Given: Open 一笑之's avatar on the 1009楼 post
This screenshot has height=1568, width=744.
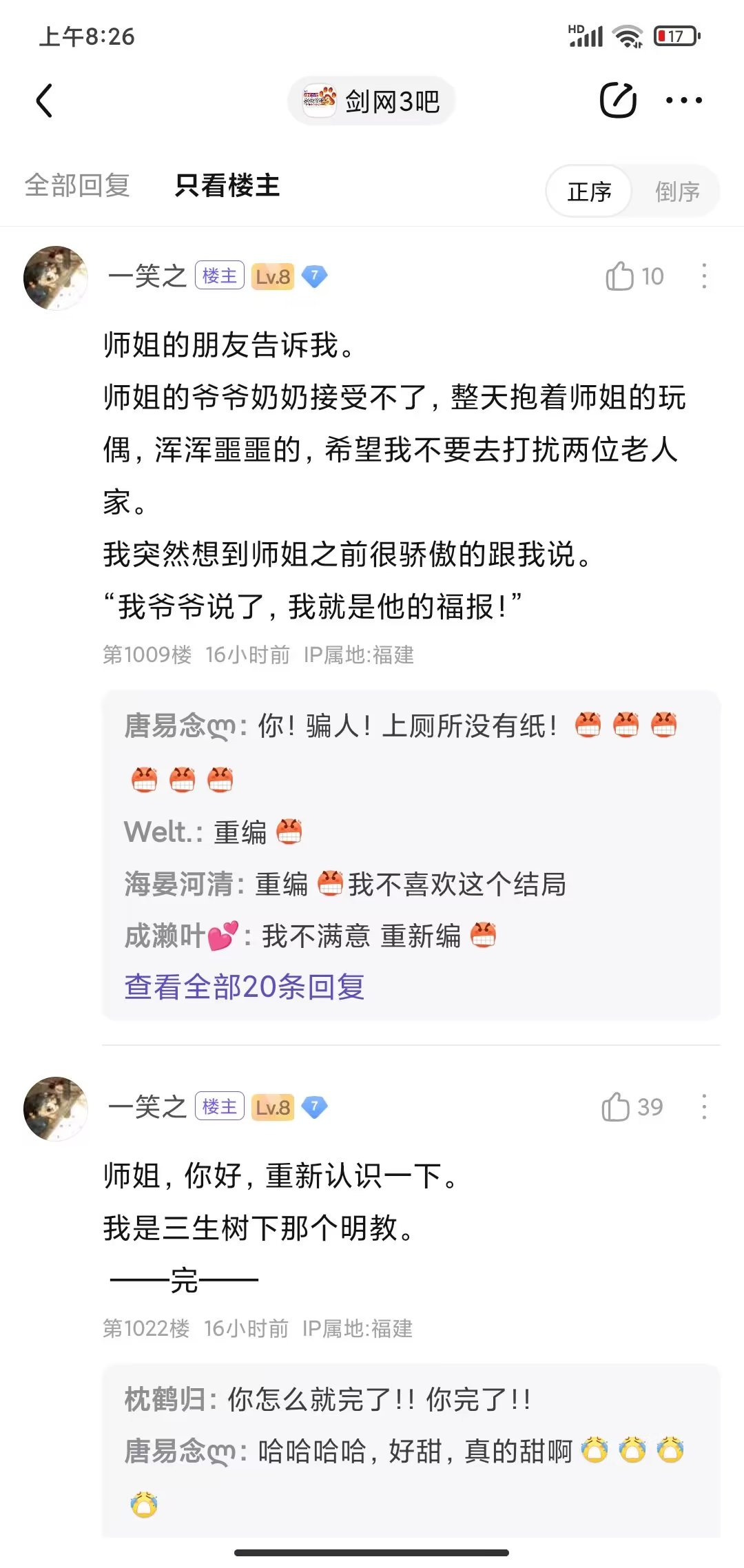Looking at the screenshot, I should (x=56, y=278).
